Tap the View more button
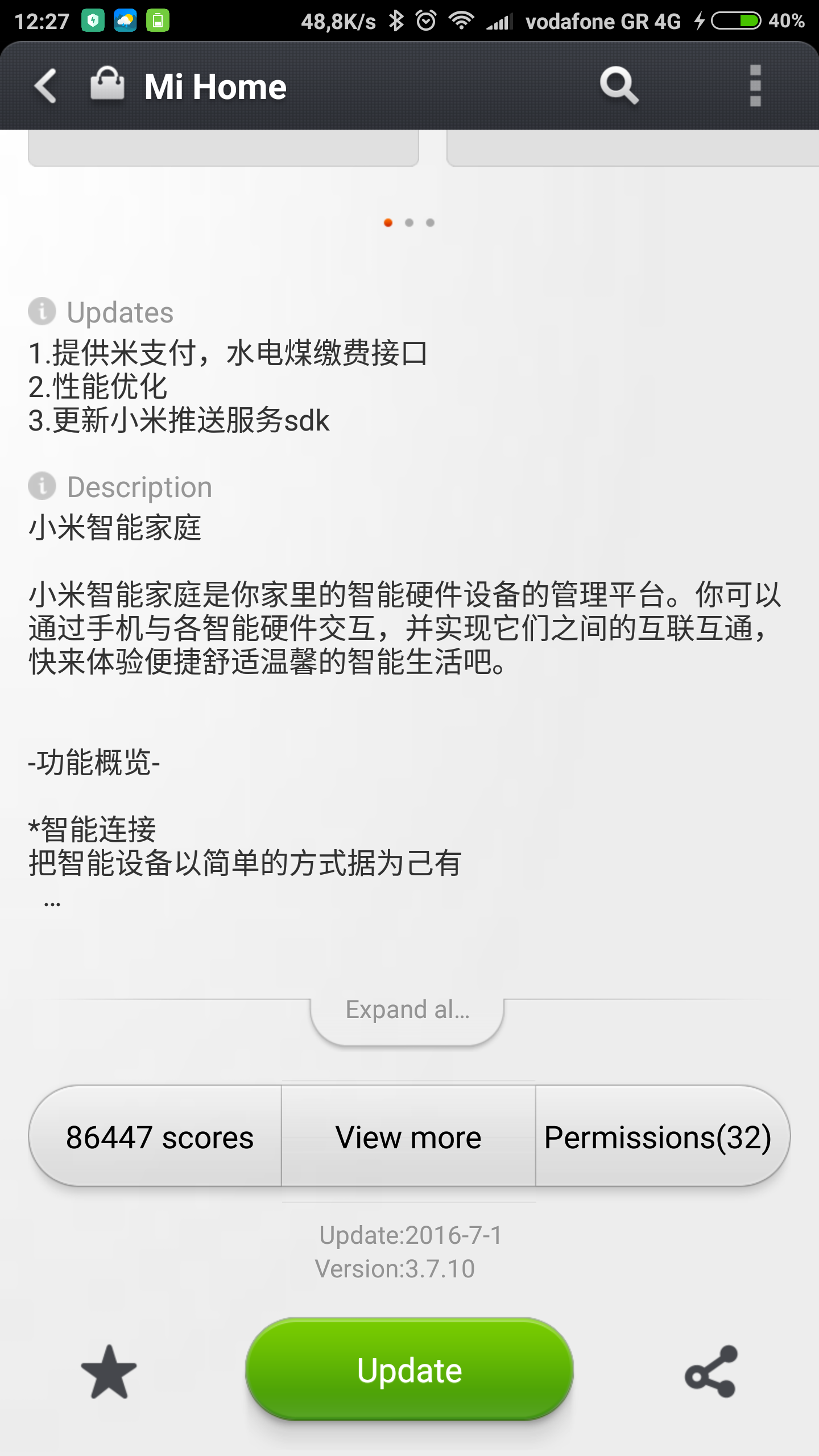Viewport: 819px width, 1456px height. 408,1137
